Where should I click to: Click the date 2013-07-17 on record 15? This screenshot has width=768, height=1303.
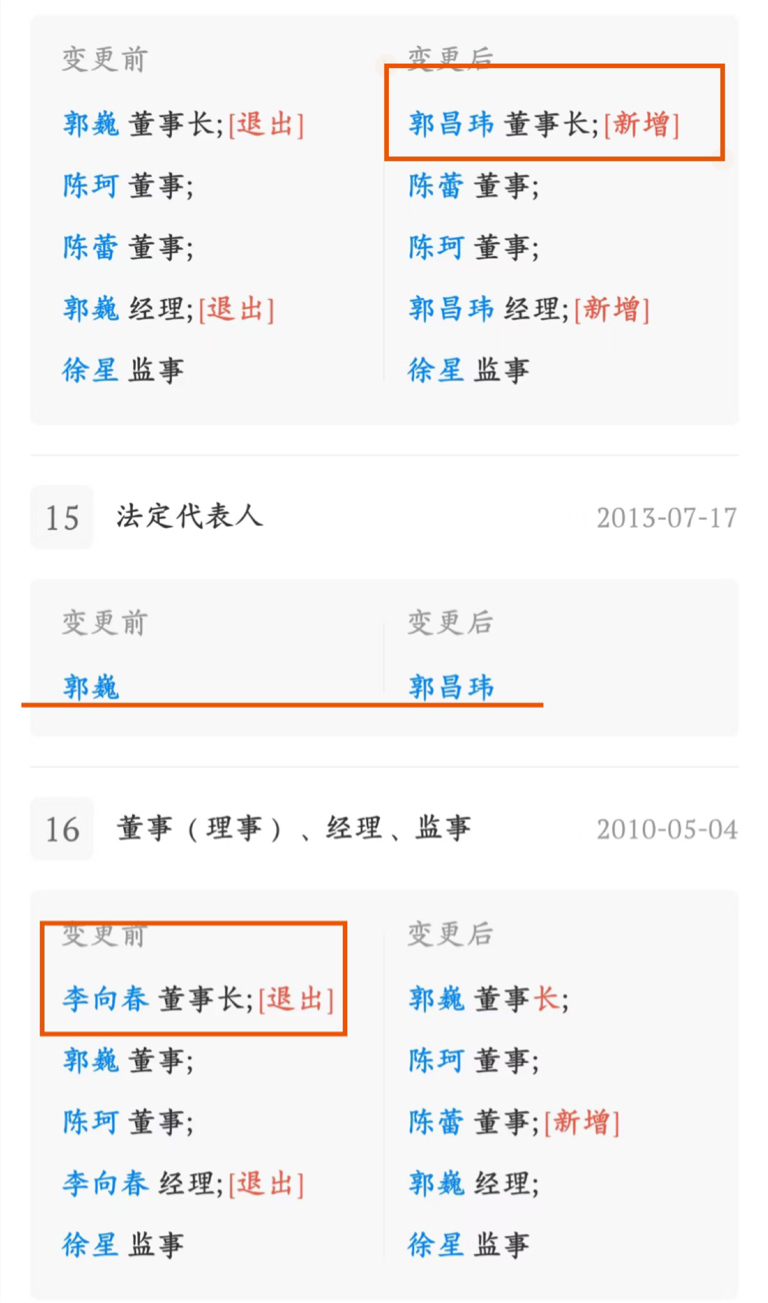click(666, 518)
